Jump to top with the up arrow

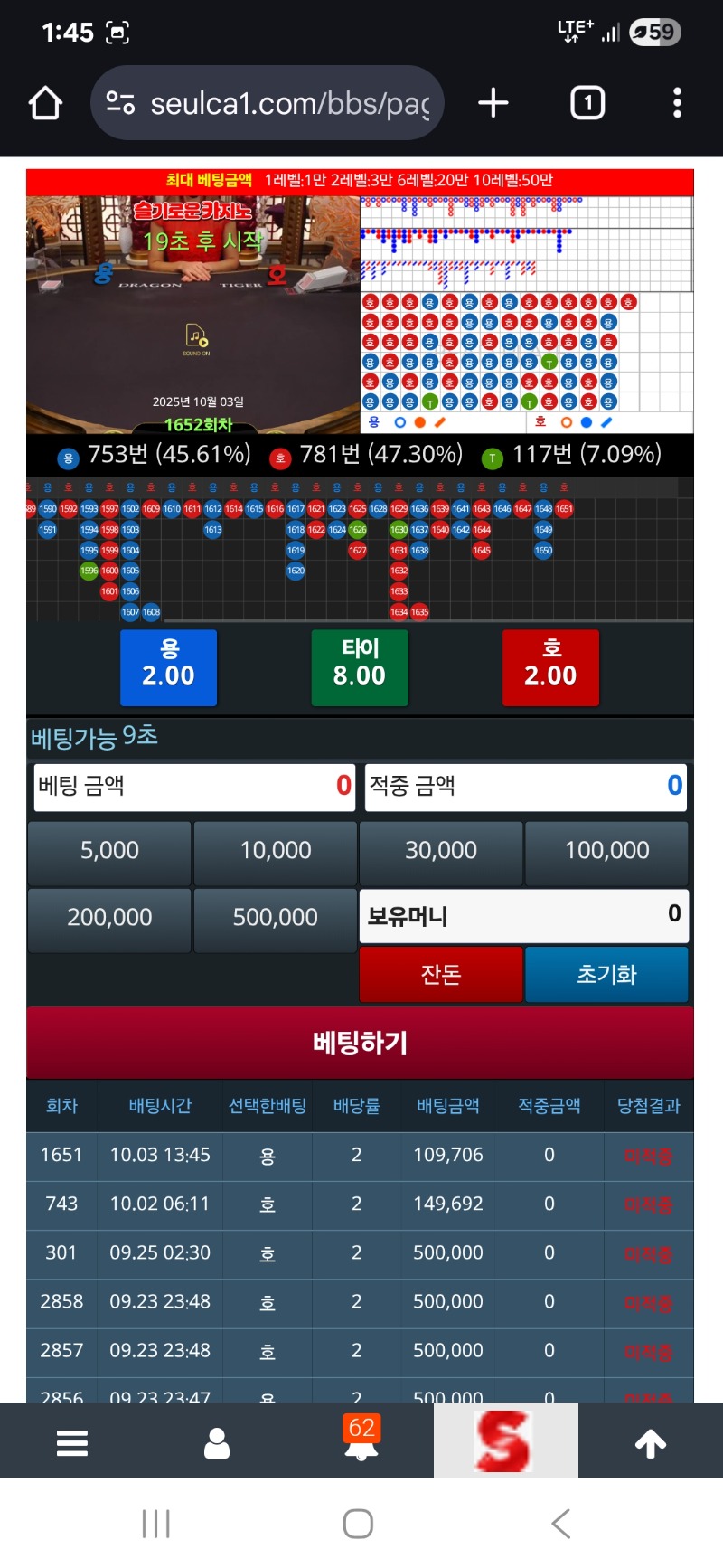click(651, 1443)
